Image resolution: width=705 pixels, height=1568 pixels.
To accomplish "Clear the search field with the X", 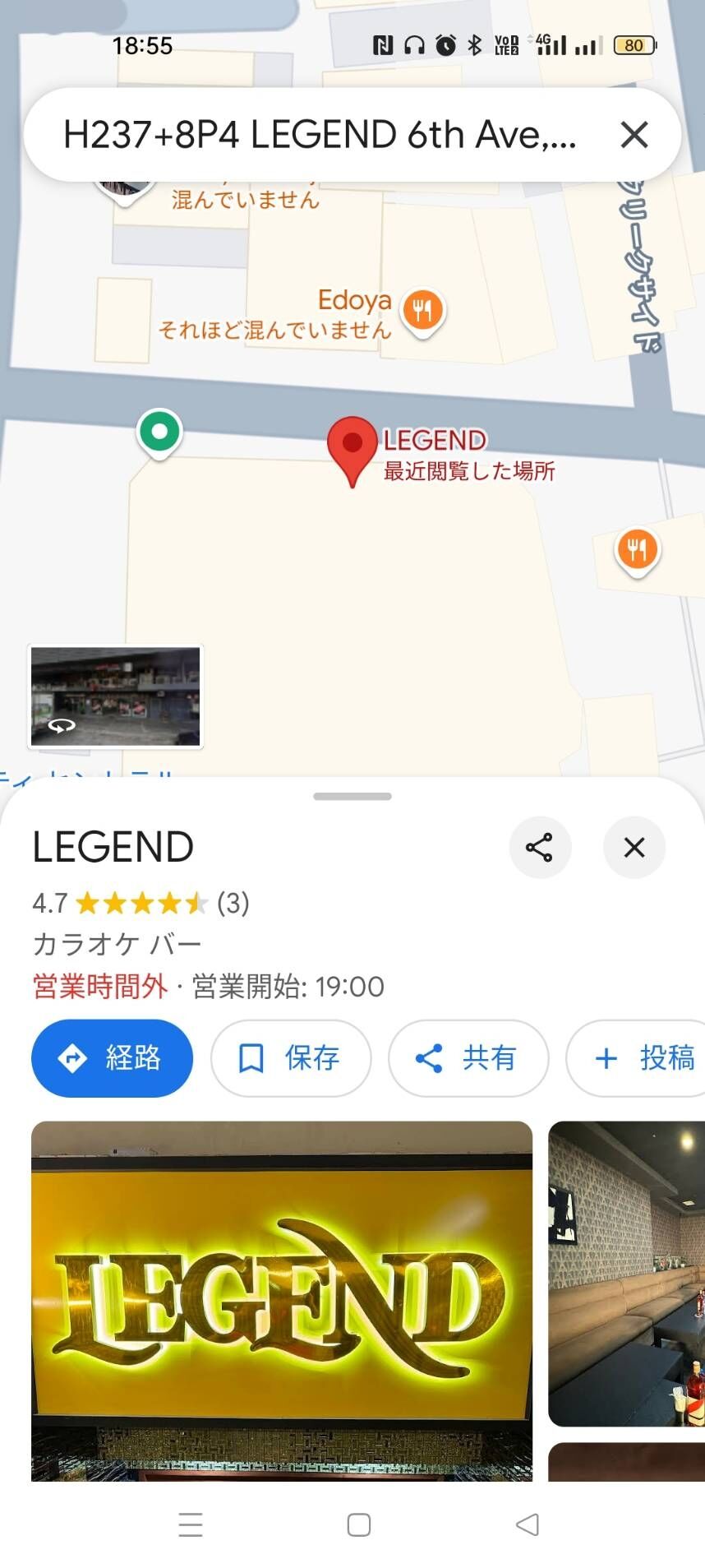I will (x=634, y=135).
